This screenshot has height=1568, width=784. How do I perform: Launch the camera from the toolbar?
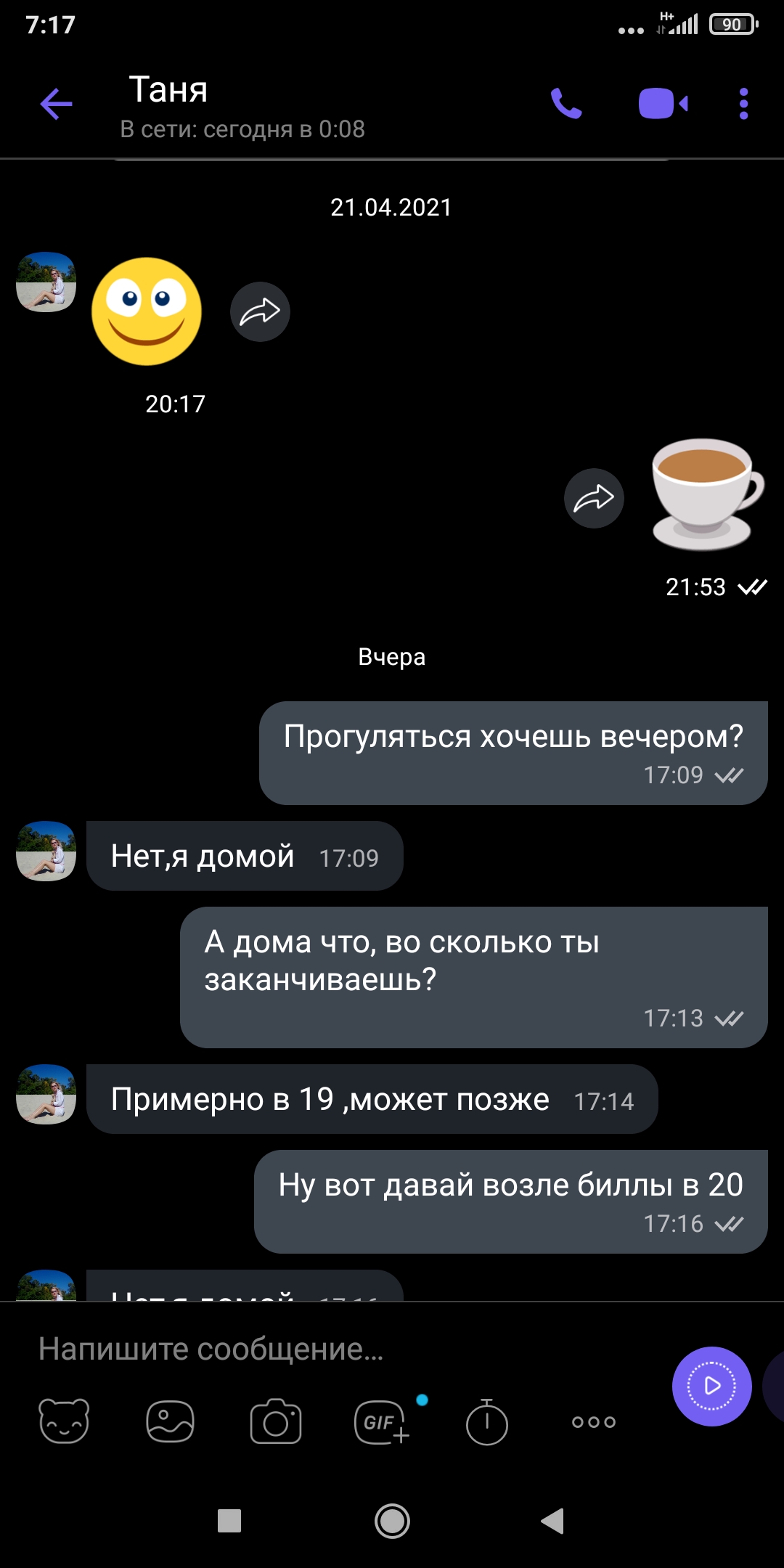point(276,1421)
